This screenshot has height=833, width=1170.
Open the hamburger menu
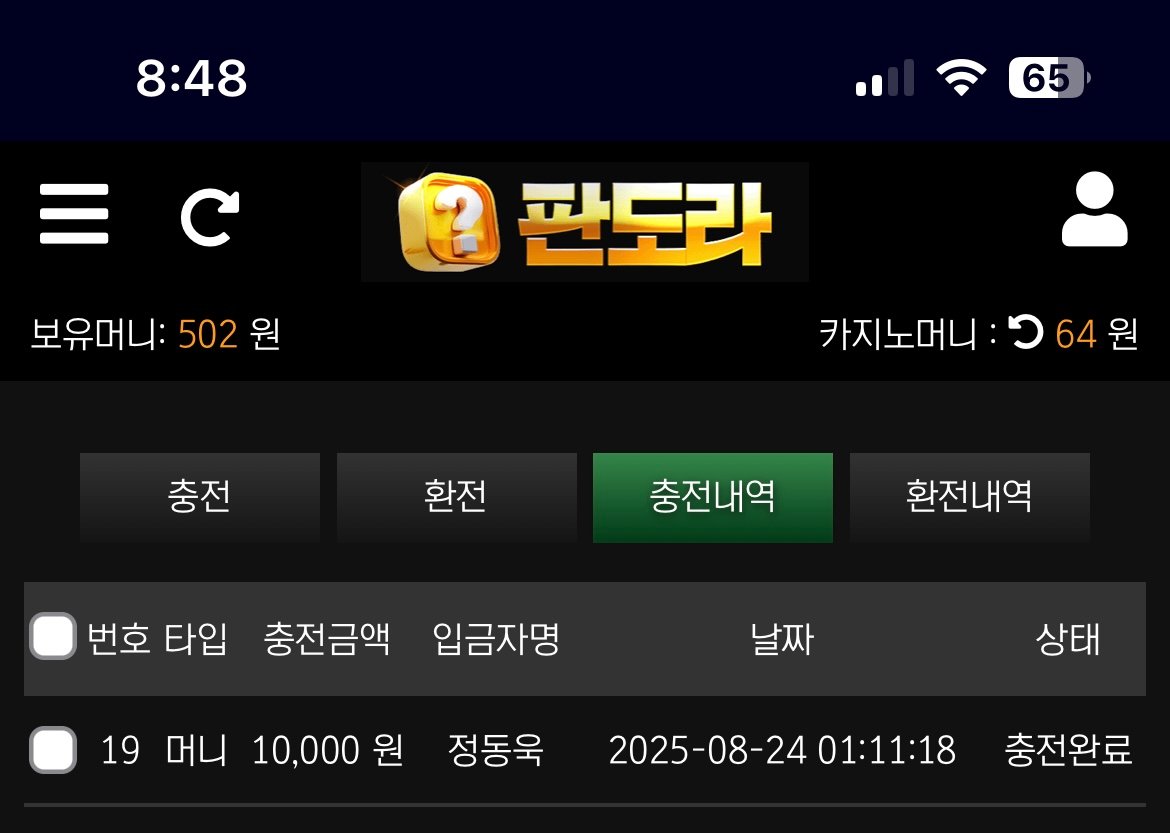[74, 214]
